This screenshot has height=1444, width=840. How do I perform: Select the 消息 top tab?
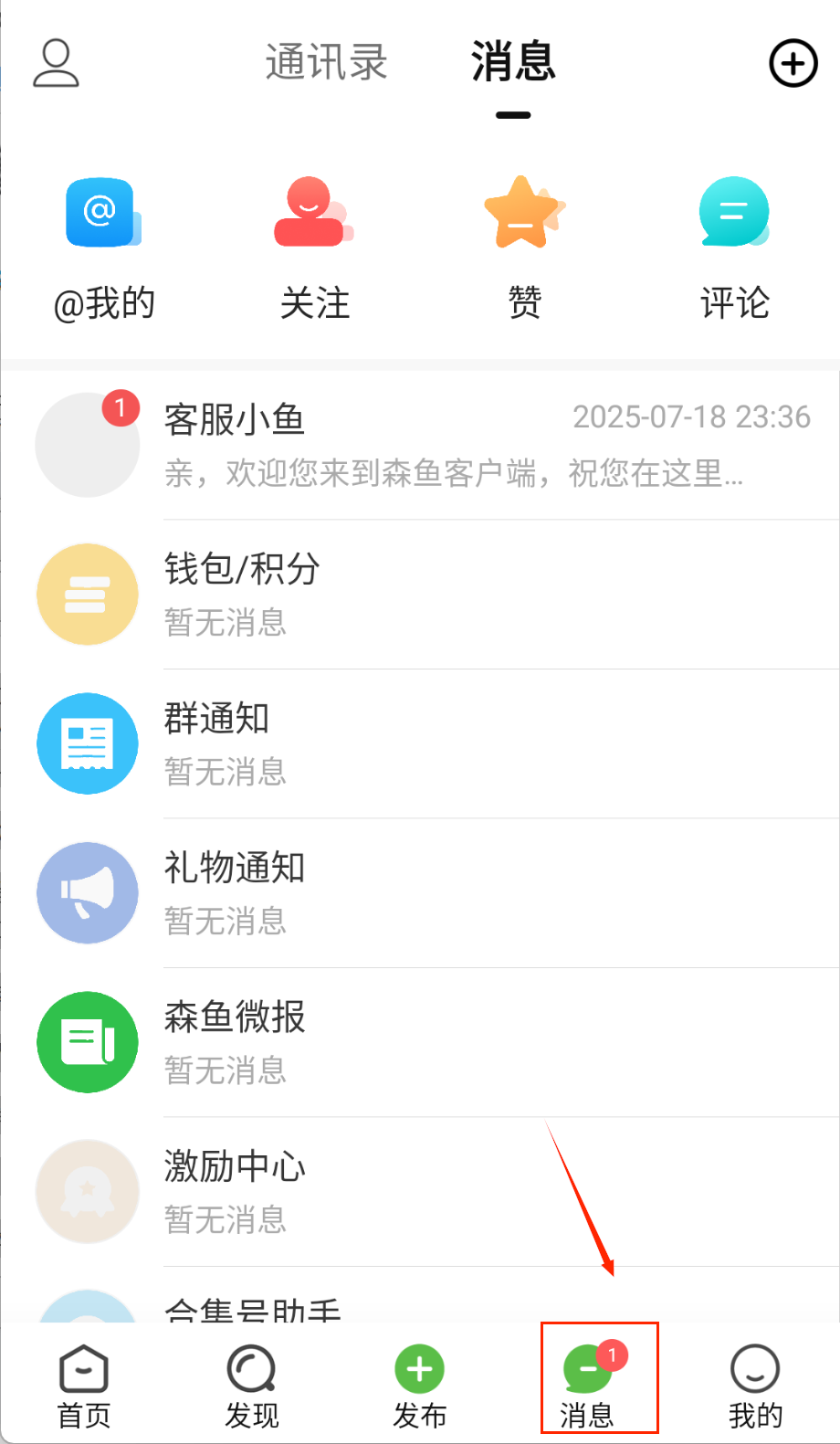pyautogui.click(x=513, y=63)
